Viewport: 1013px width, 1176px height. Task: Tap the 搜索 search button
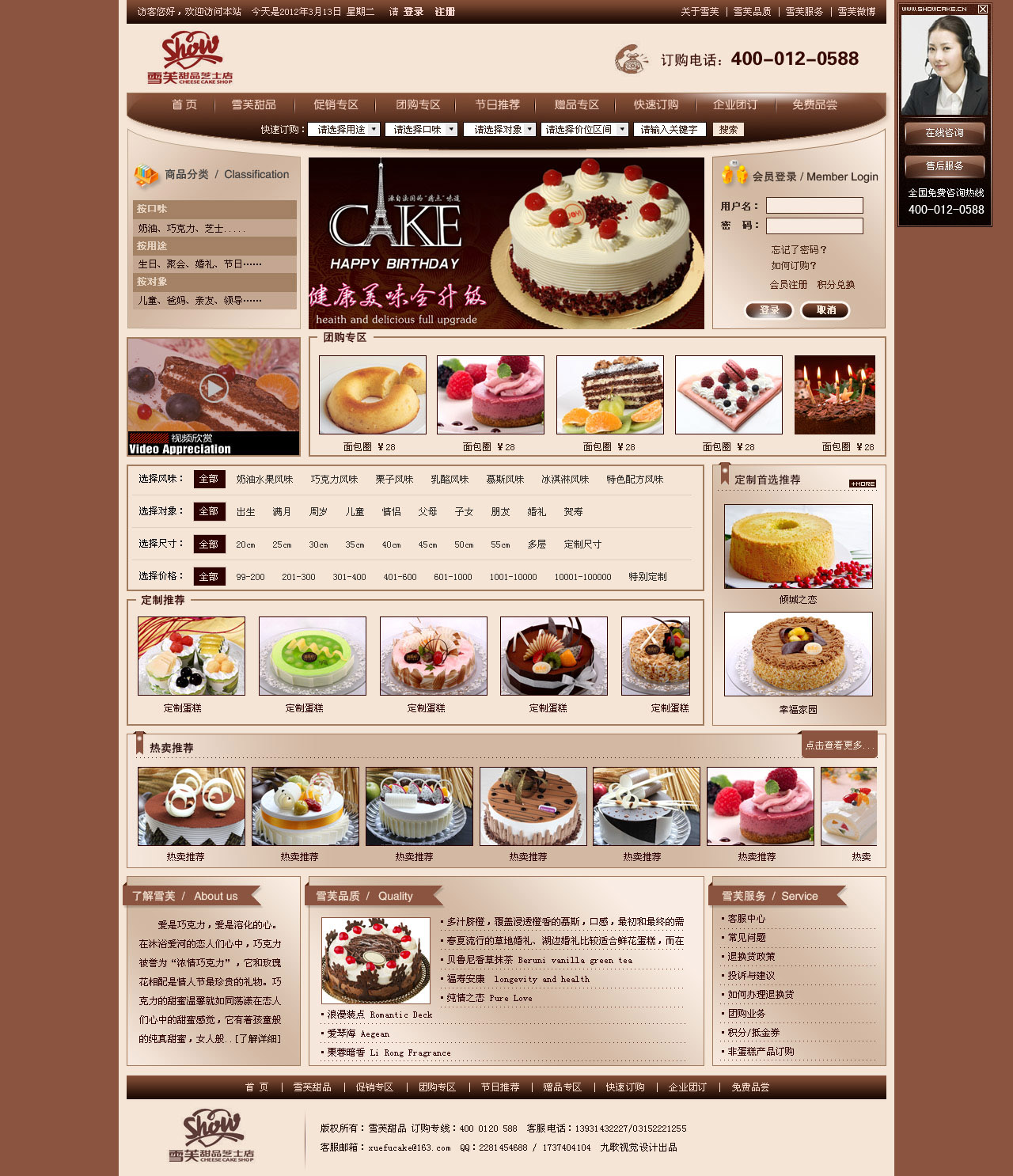728,129
